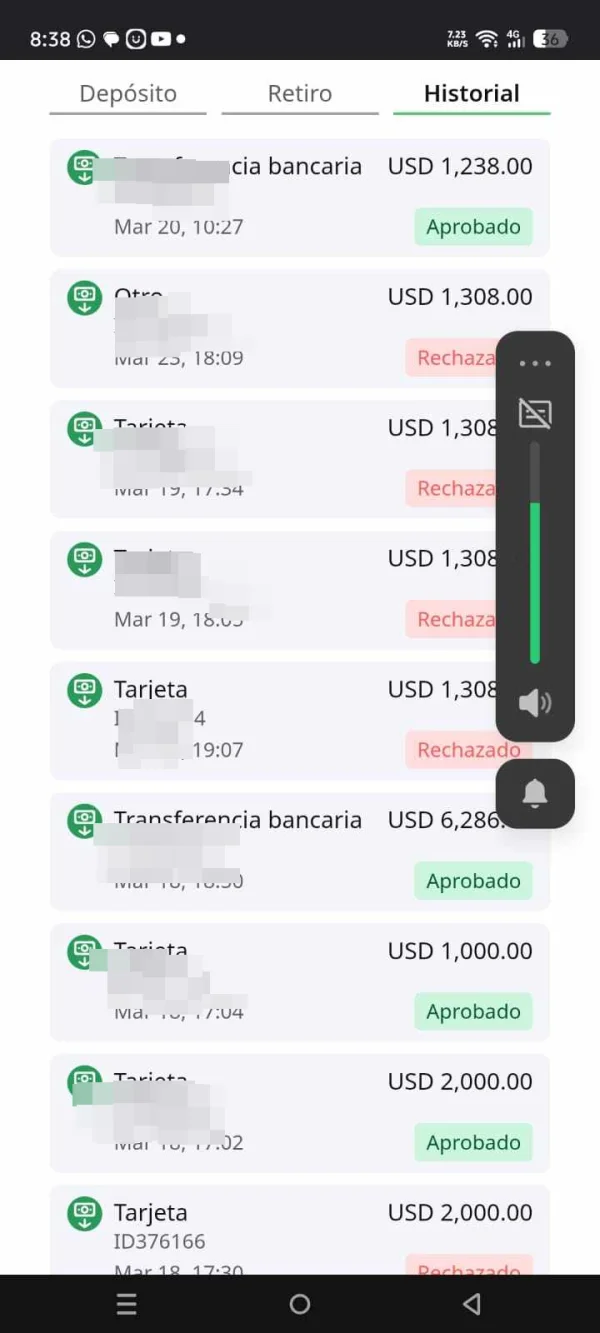Image resolution: width=600 pixels, height=1333 pixels.
Task: Open the Tarjeta entry with ID376166
Action: (x=300, y=1230)
